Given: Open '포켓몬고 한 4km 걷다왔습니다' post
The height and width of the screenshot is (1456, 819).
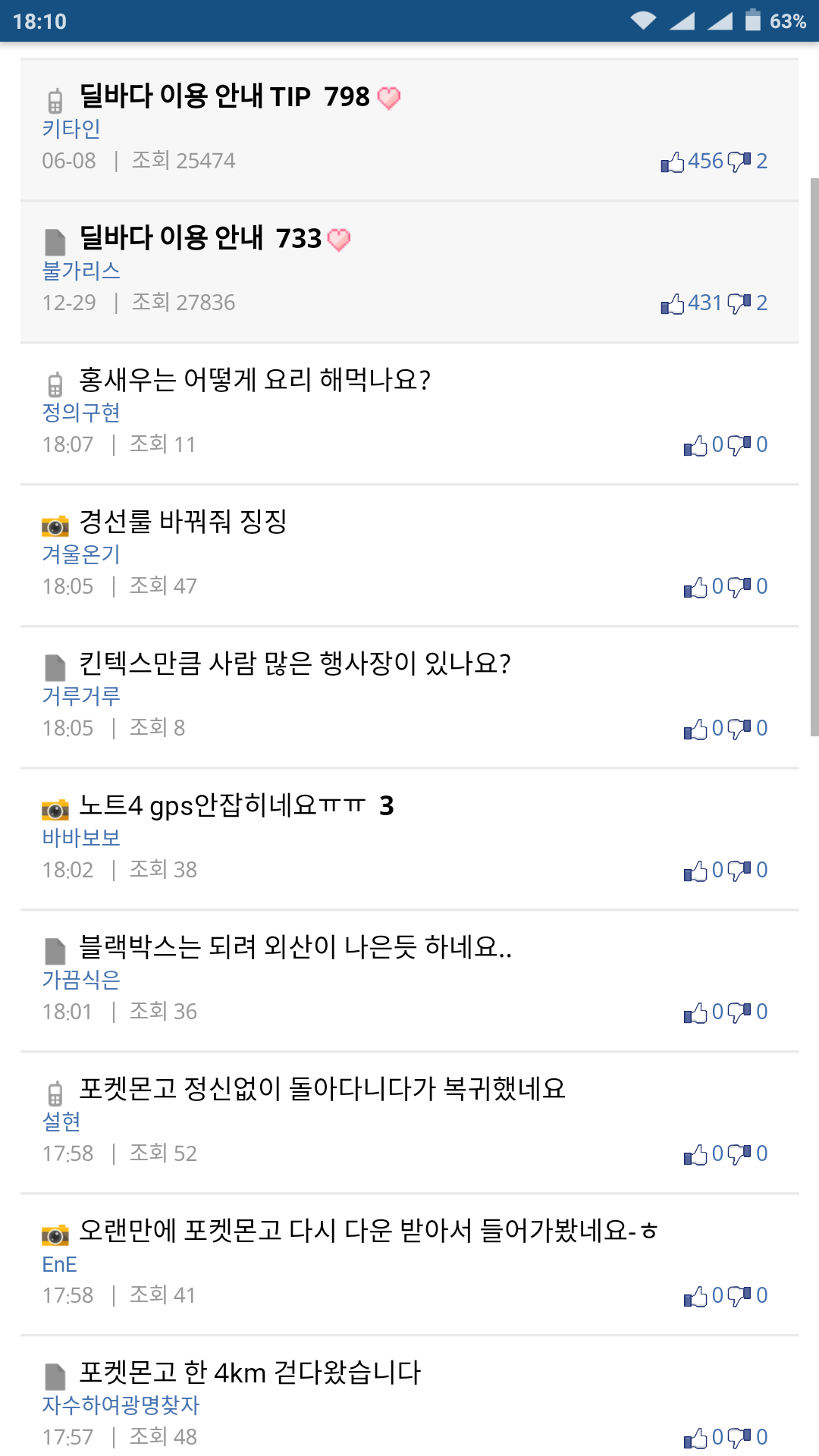Looking at the screenshot, I should pyautogui.click(x=249, y=1373).
